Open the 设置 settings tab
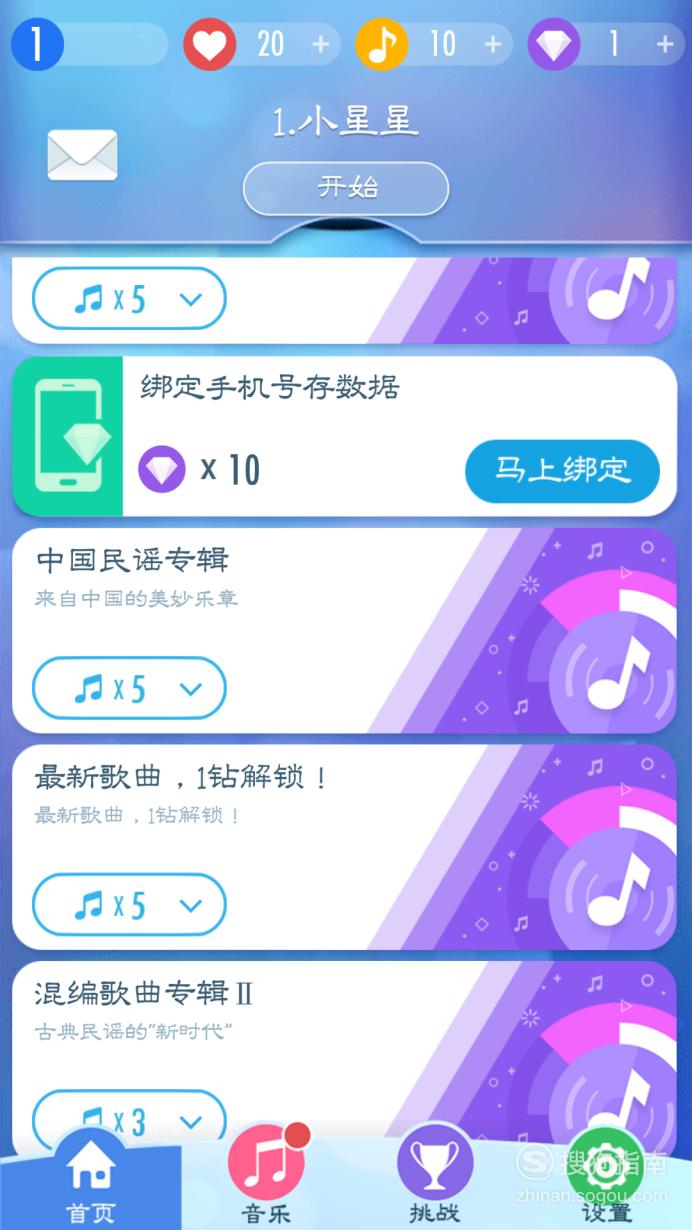 click(606, 1180)
